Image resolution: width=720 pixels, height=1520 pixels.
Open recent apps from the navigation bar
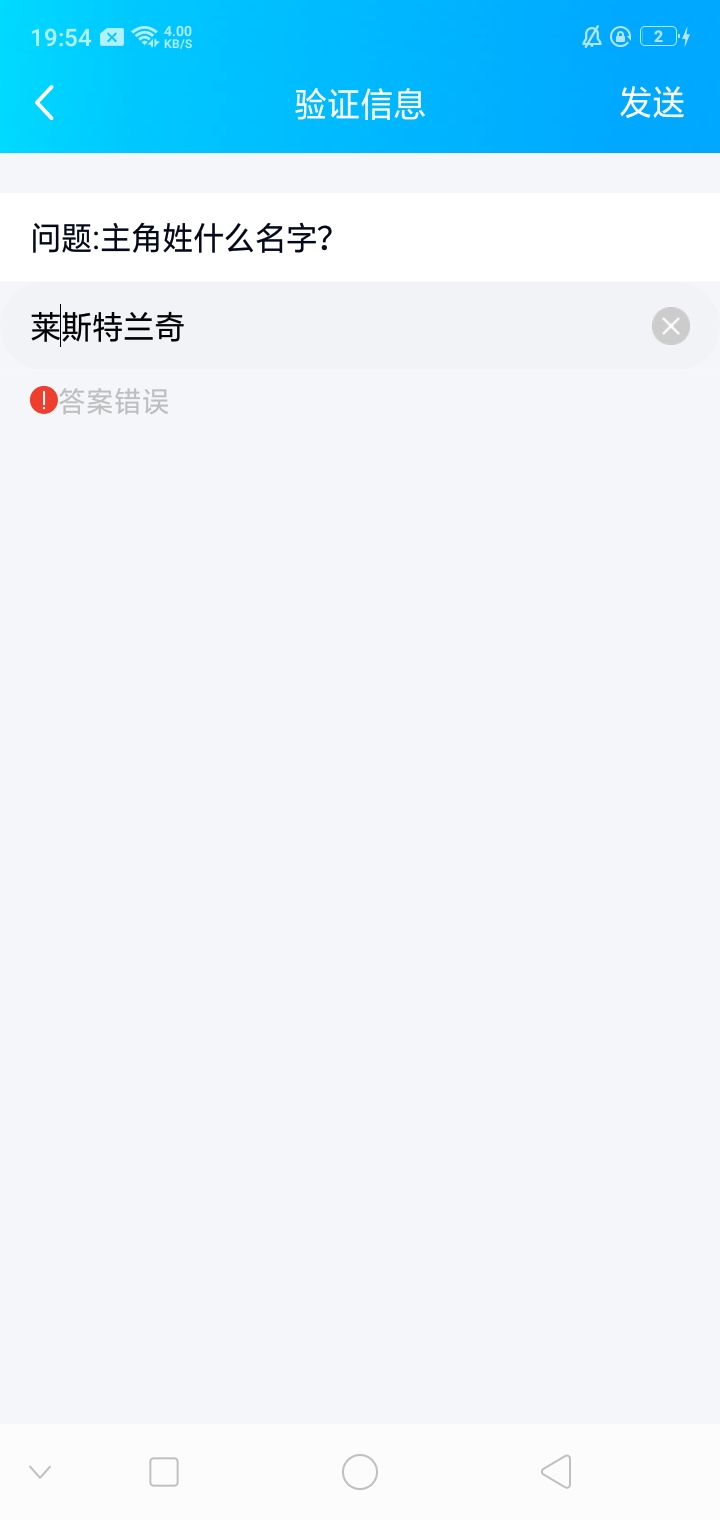tap(164, 1472)
